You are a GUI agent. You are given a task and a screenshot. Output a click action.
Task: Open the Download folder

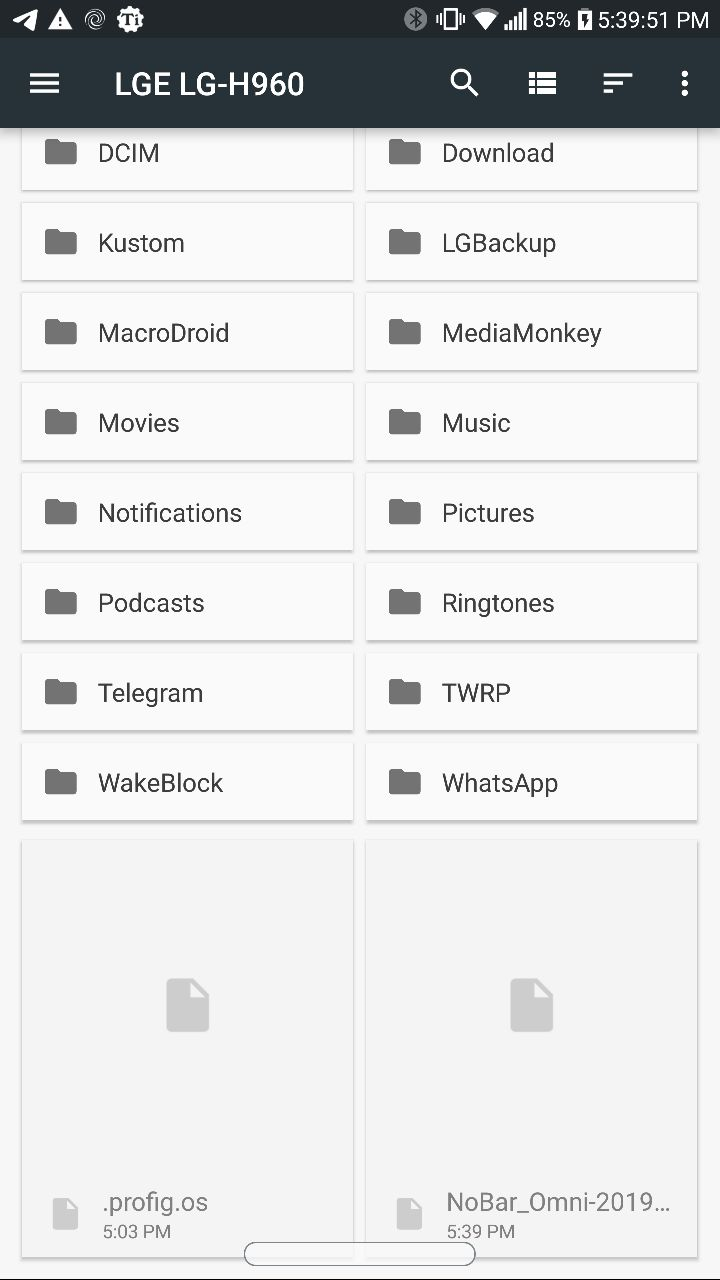click(x=531, y=152)
